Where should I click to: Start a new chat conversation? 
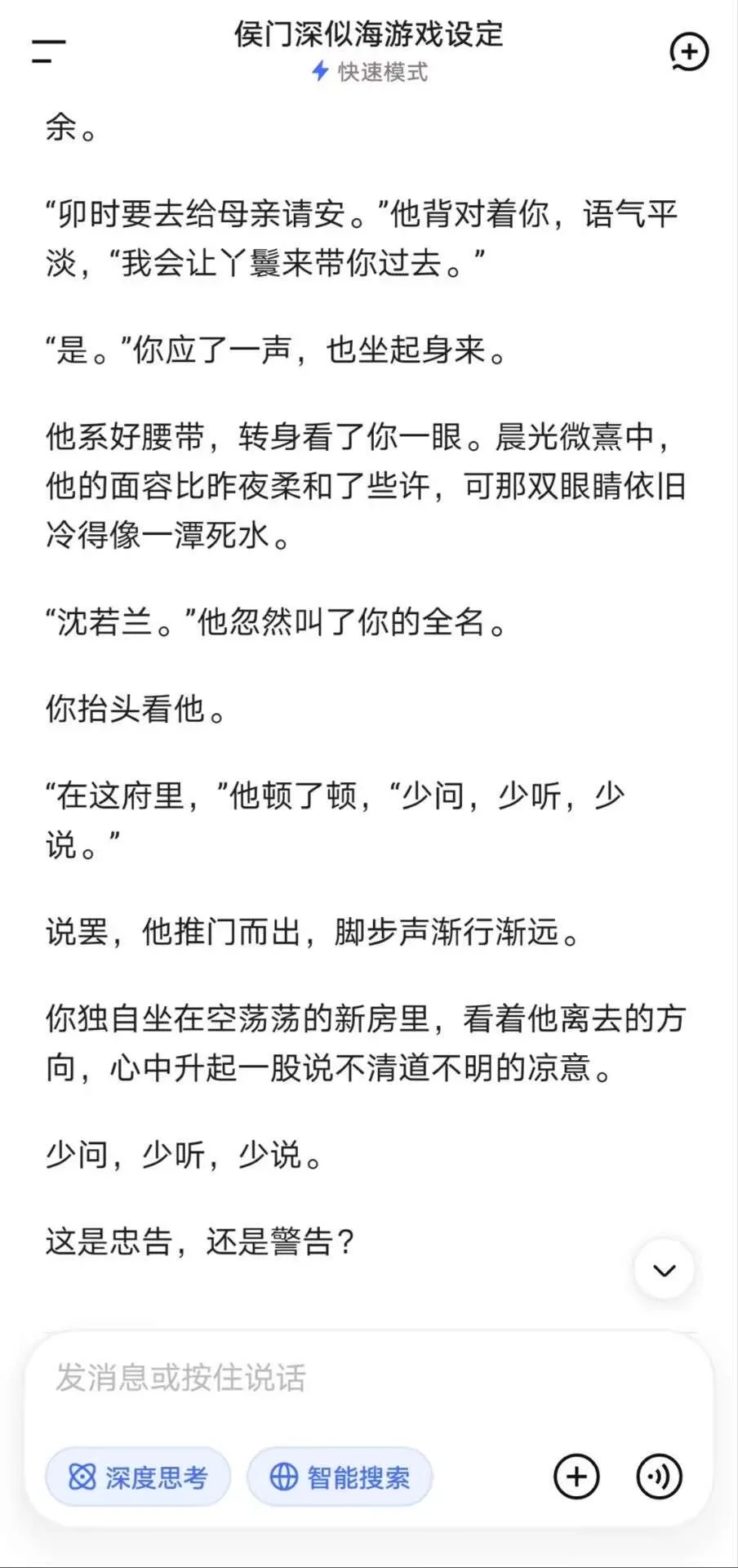coord(689,52)
